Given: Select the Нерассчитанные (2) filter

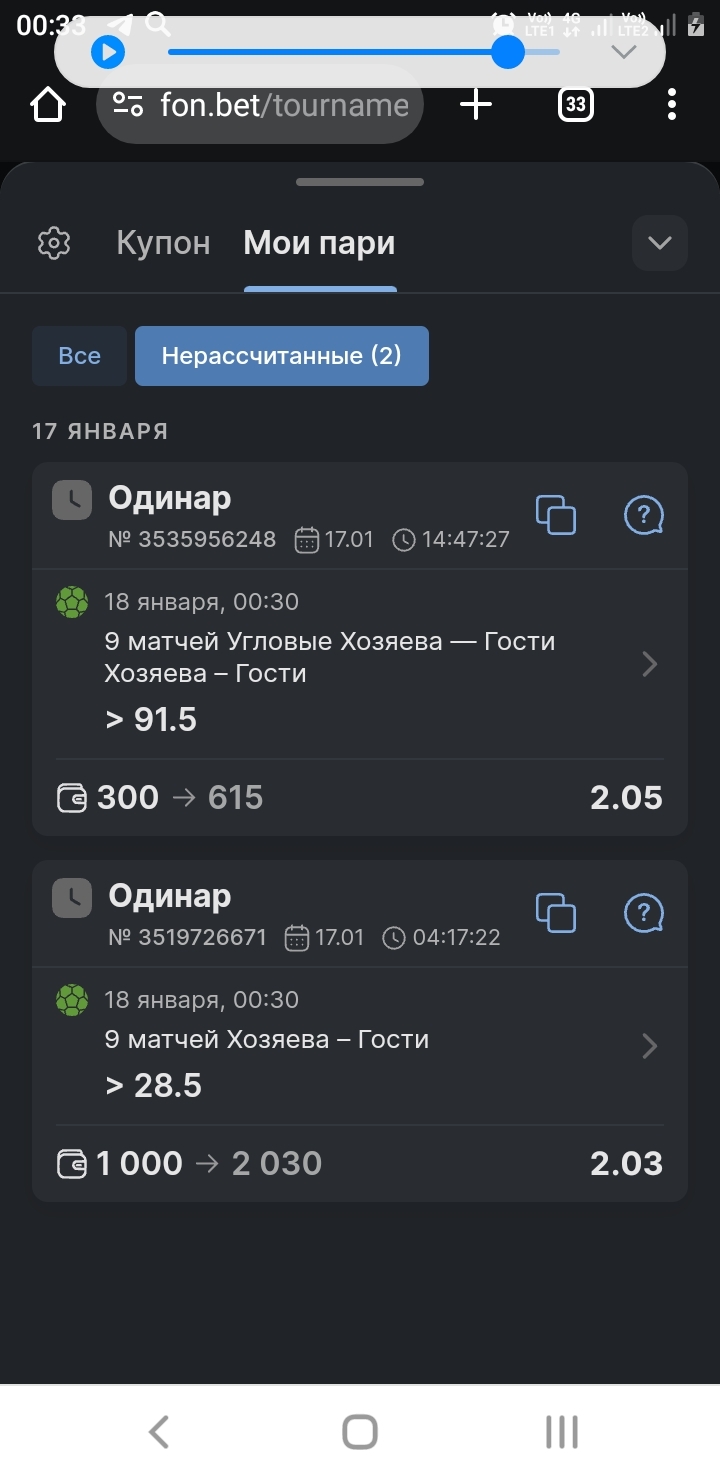Looking at the screenshot, I should (282, 356).
